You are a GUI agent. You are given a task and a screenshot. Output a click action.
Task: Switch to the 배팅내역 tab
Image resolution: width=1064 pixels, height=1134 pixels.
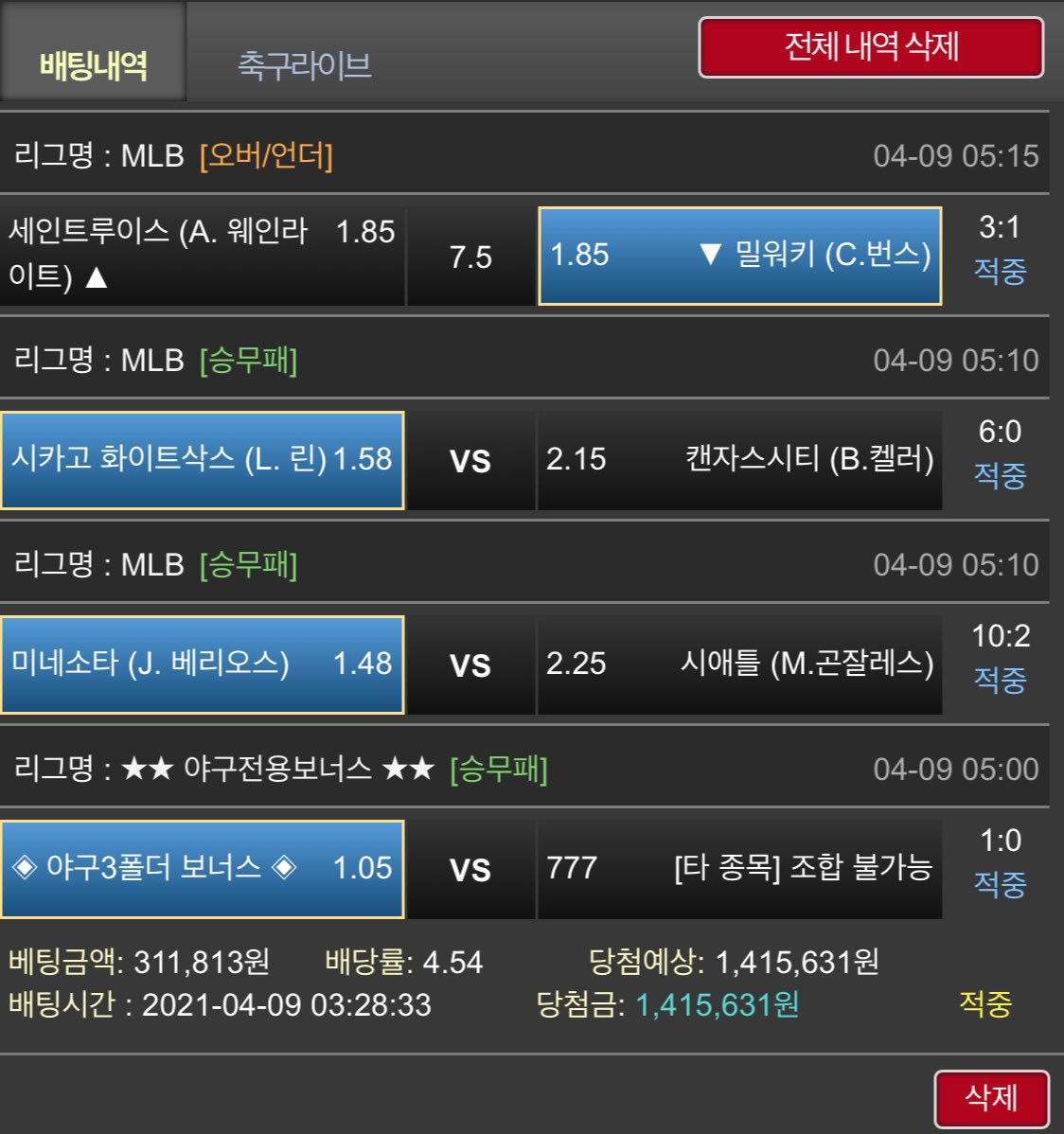coord(93,64)
